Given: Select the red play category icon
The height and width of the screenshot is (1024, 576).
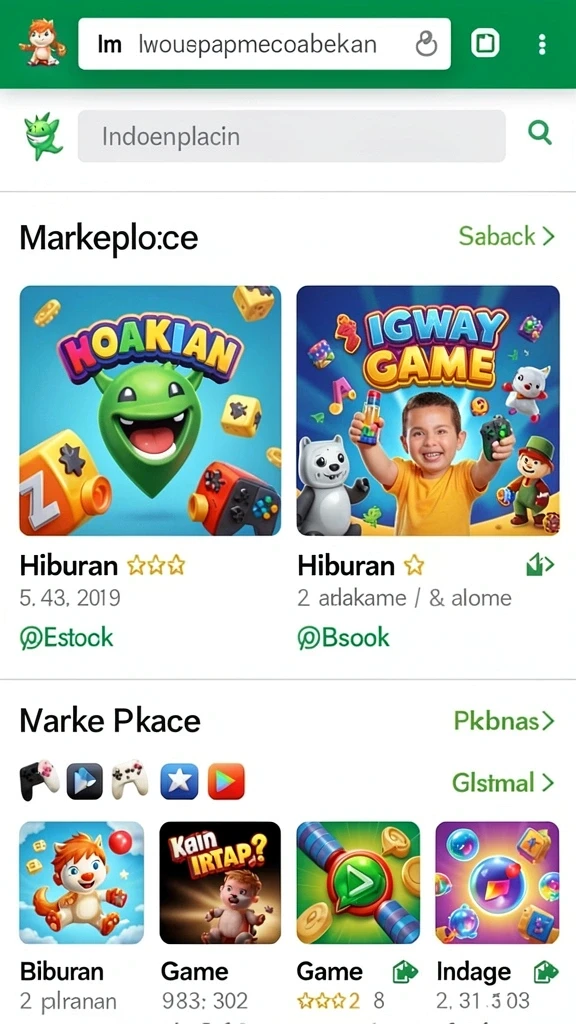Looking at the screenshot, I should (x=226, y=780).
